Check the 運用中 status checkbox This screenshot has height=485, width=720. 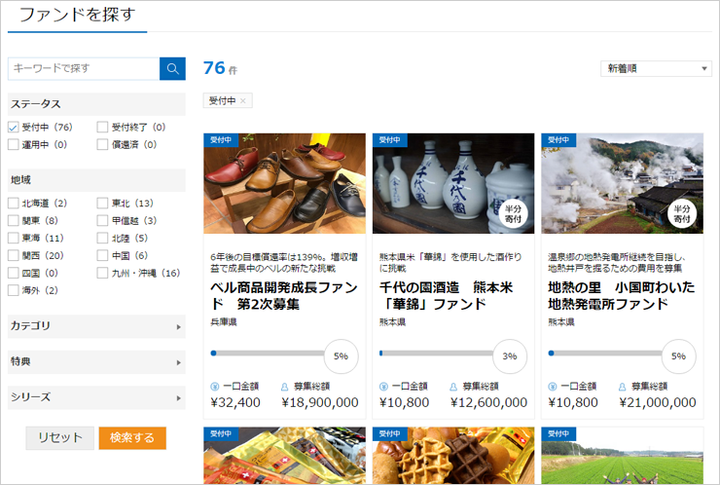click(x=14, y=144)
